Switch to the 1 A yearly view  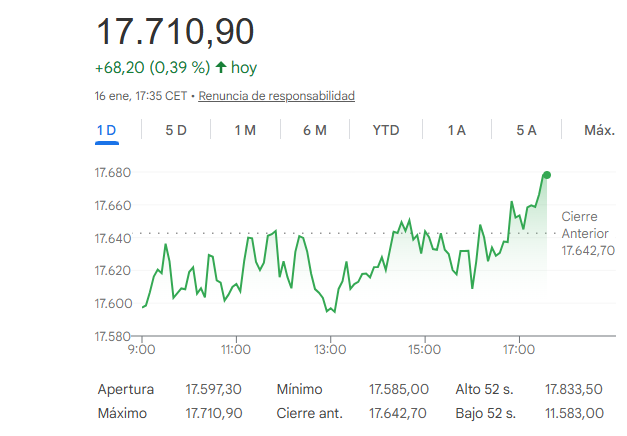point(457,131)
